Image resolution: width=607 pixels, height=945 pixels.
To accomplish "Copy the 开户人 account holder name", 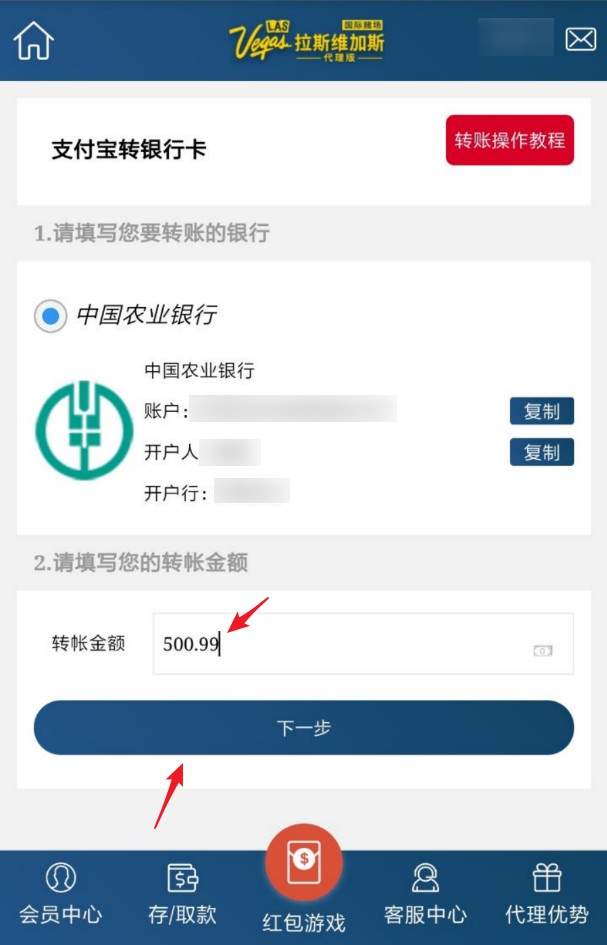I will (x=541, y=452).
